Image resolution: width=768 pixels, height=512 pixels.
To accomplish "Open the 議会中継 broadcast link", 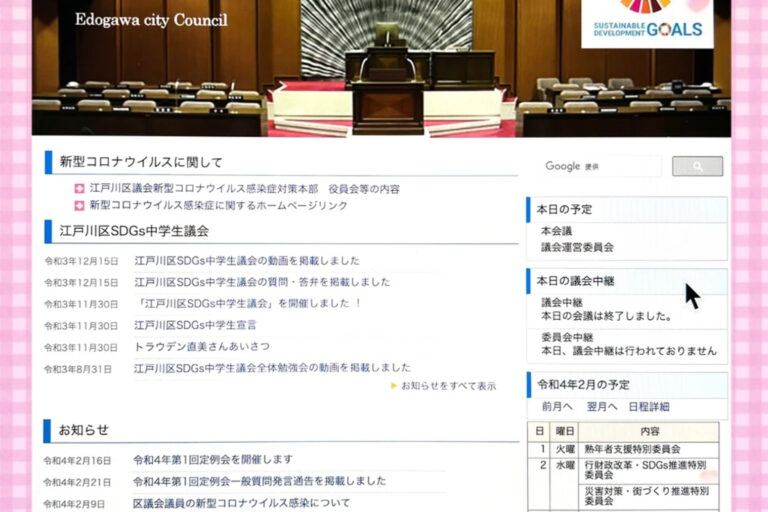I will tap(561, 302).
